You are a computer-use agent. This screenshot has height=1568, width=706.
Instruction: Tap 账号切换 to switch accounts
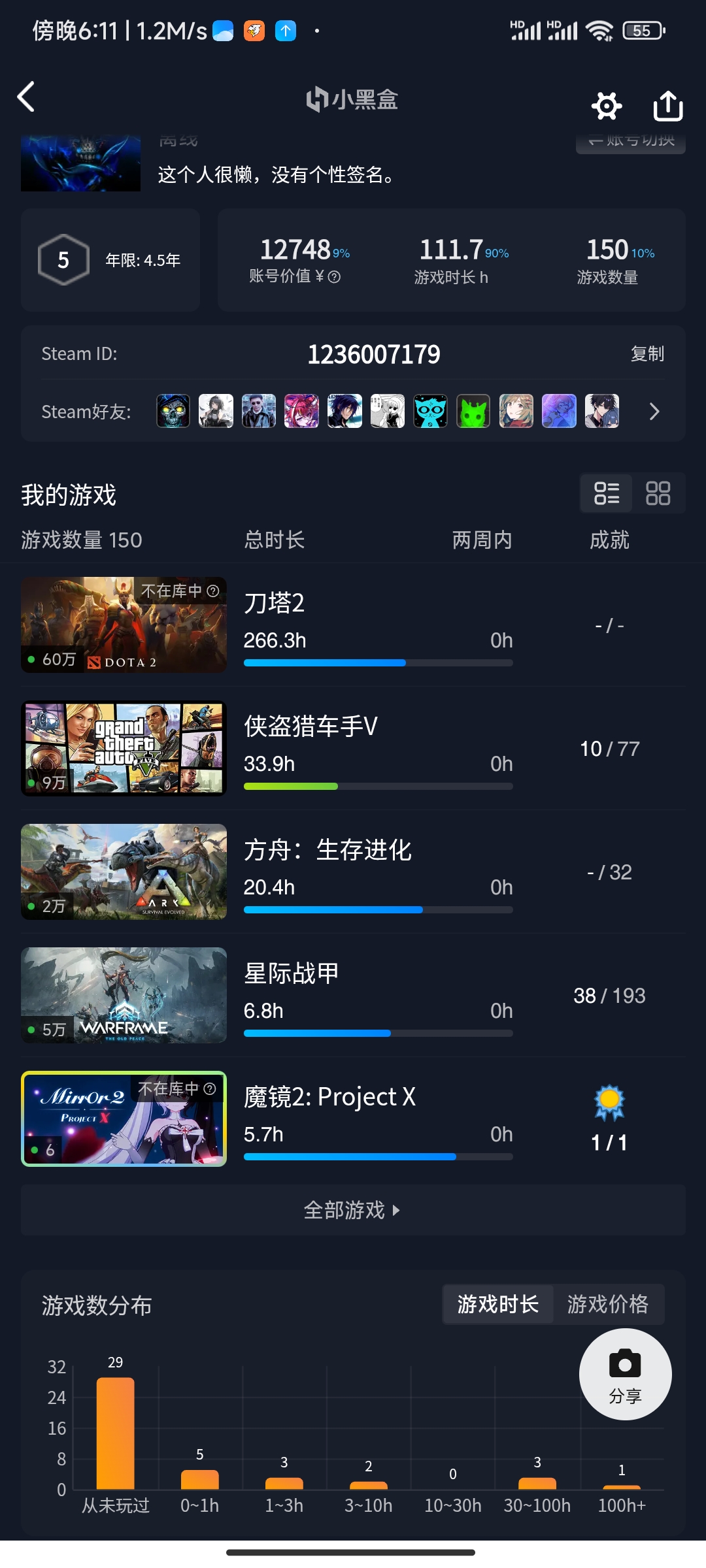click(630, 142)
